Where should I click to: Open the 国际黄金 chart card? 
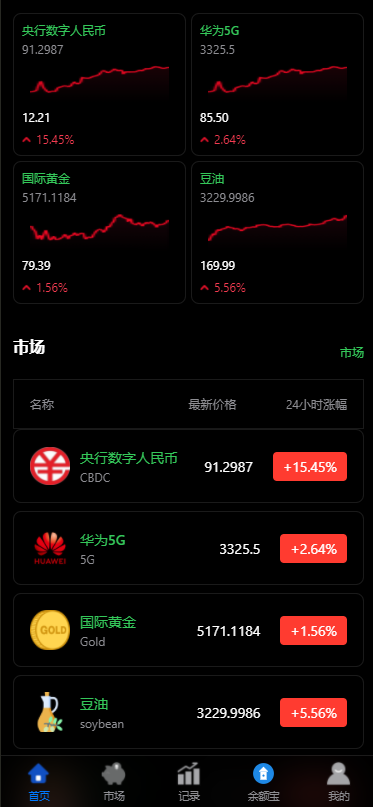click(x=99, y=233)
